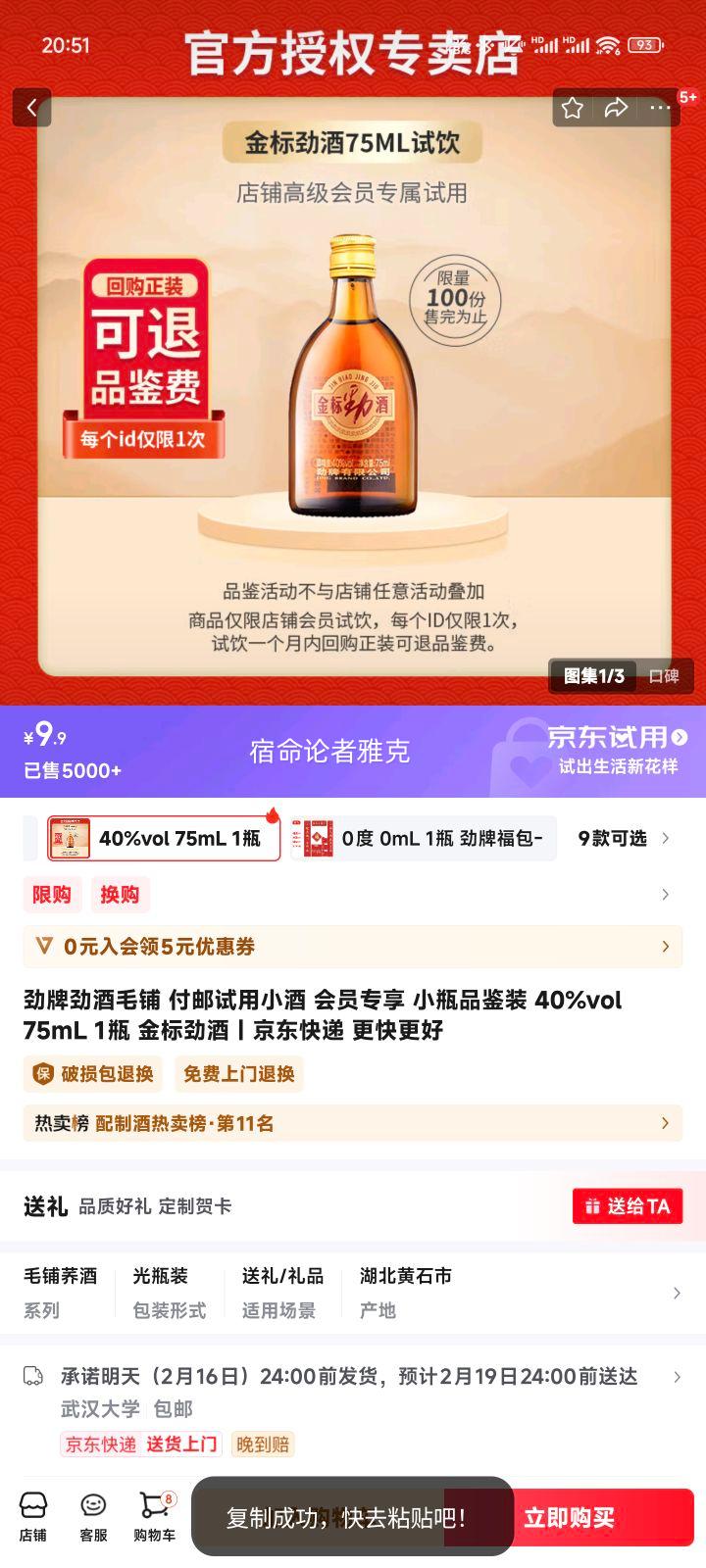Switch to the 口碑 tab
The height and width of the screenshot is (1568, 706).
click(666, 675)
